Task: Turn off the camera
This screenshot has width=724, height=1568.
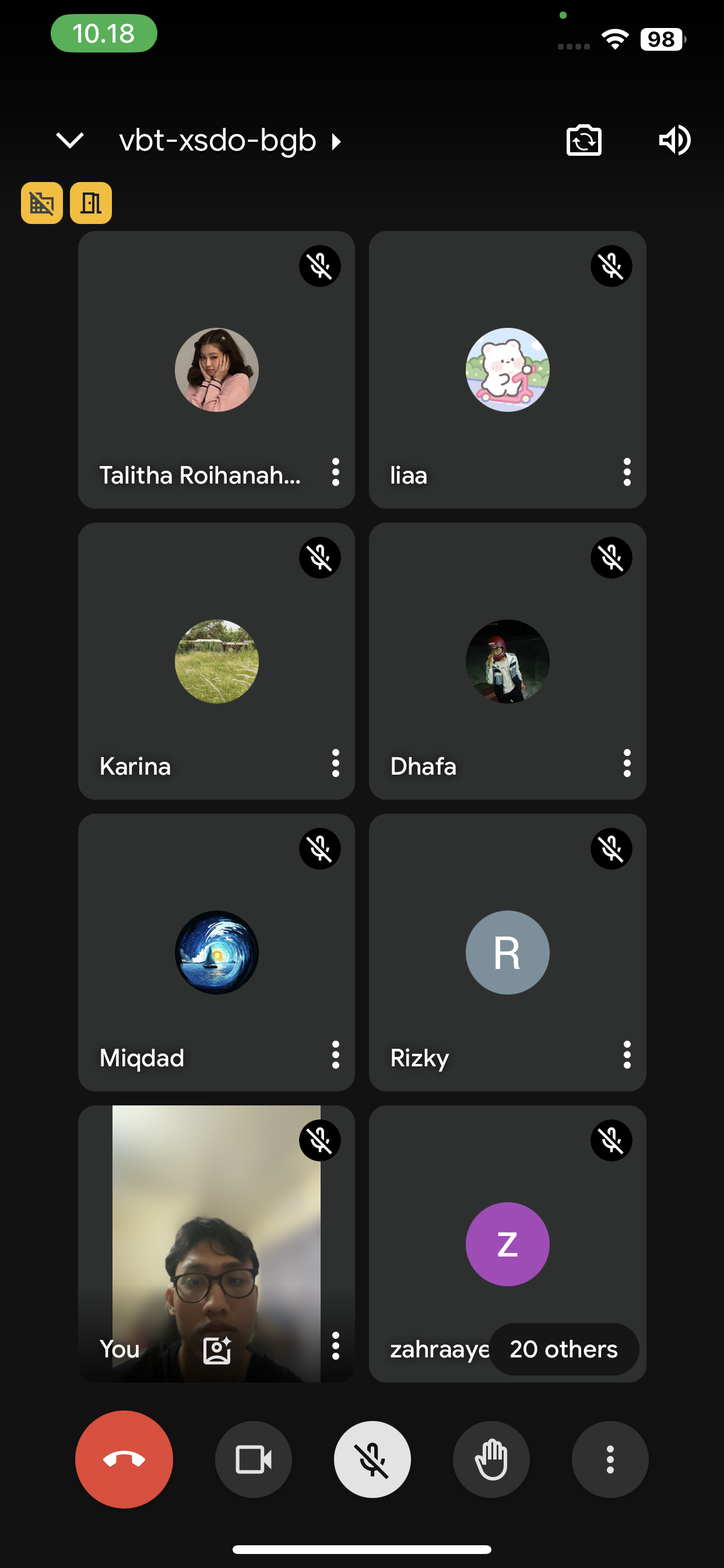Action: tap(253, 1458)
